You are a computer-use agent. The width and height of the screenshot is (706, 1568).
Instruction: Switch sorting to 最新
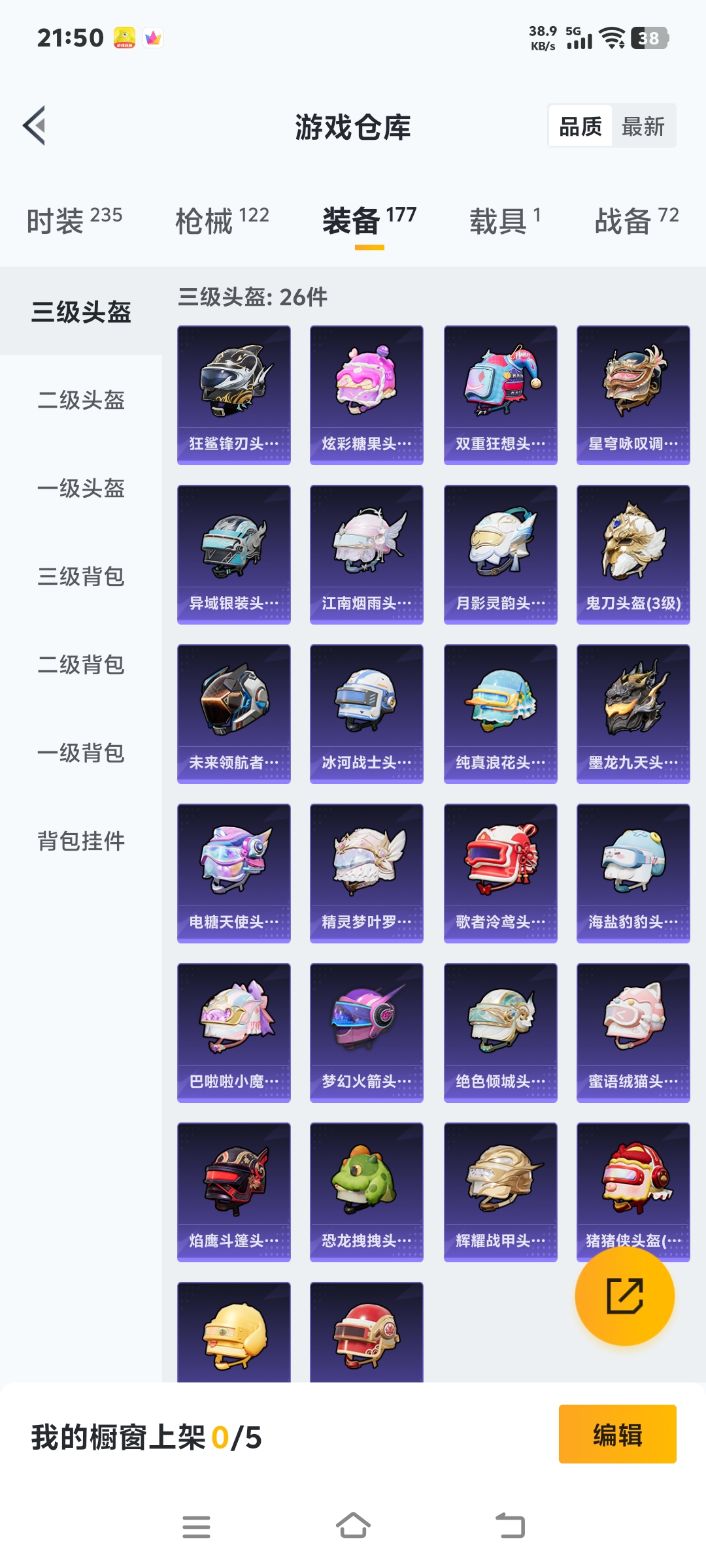pyautogui.click(x=642, y=125)
